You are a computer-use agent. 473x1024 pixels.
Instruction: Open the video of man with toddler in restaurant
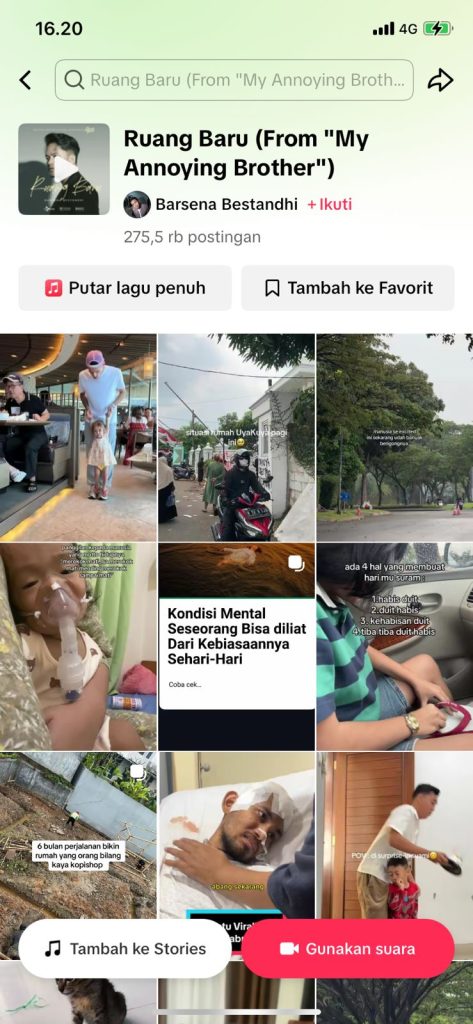coord(78,438)
